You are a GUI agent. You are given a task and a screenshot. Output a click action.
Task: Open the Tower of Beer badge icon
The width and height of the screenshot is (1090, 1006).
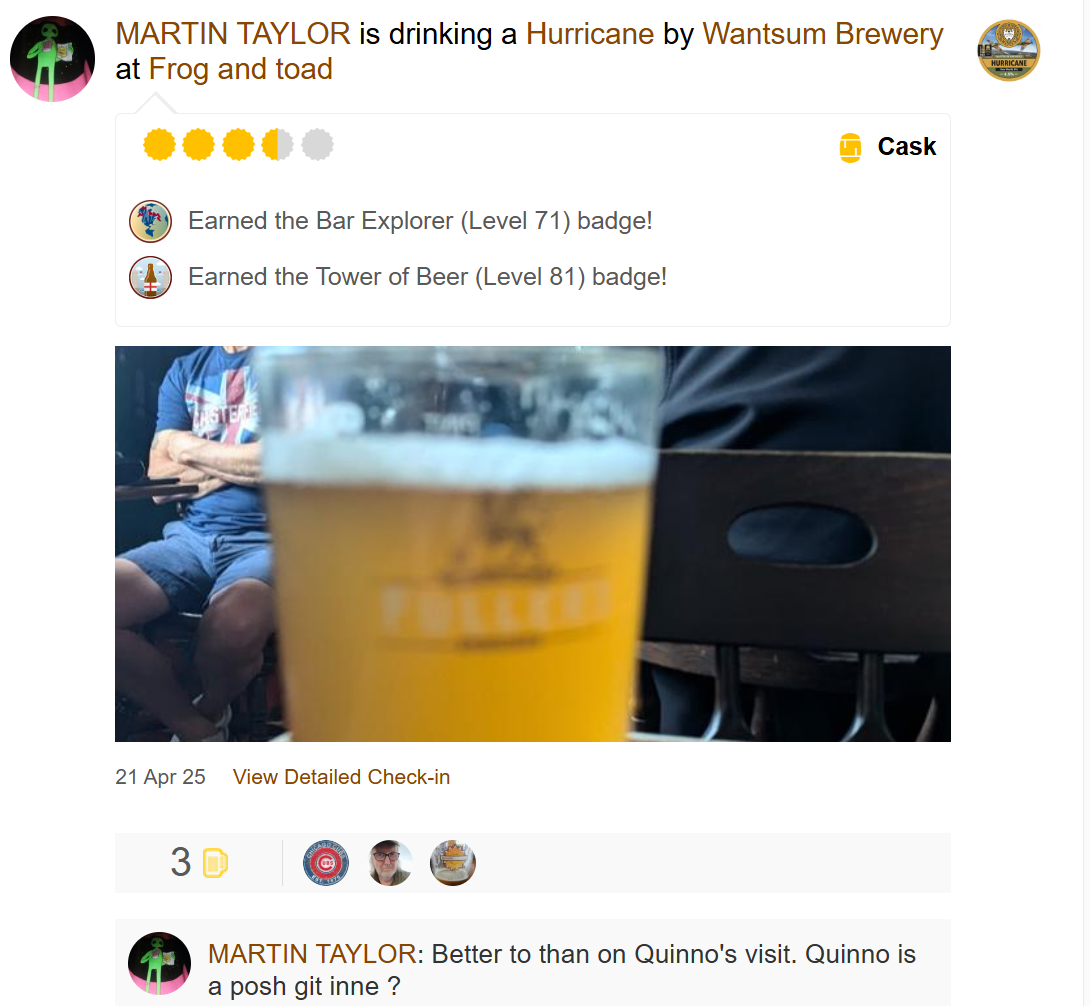[x=151, y=277]
